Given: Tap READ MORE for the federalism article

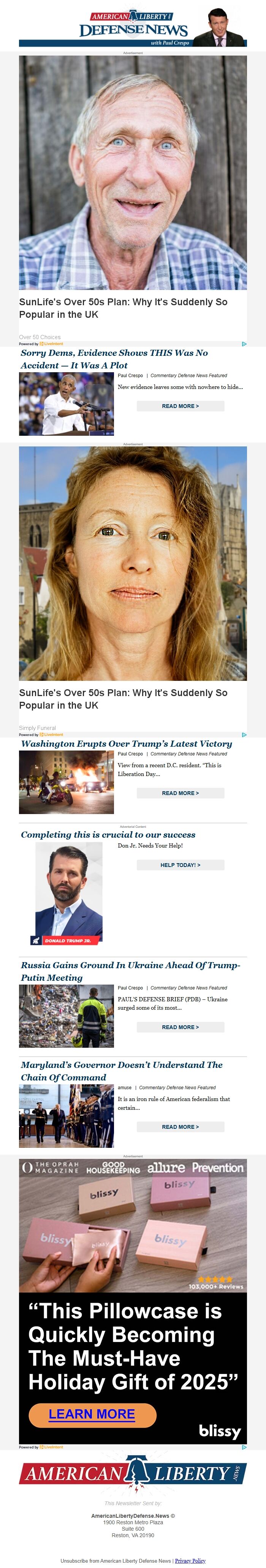Looking at the screenshot, I should point(180,1127).
